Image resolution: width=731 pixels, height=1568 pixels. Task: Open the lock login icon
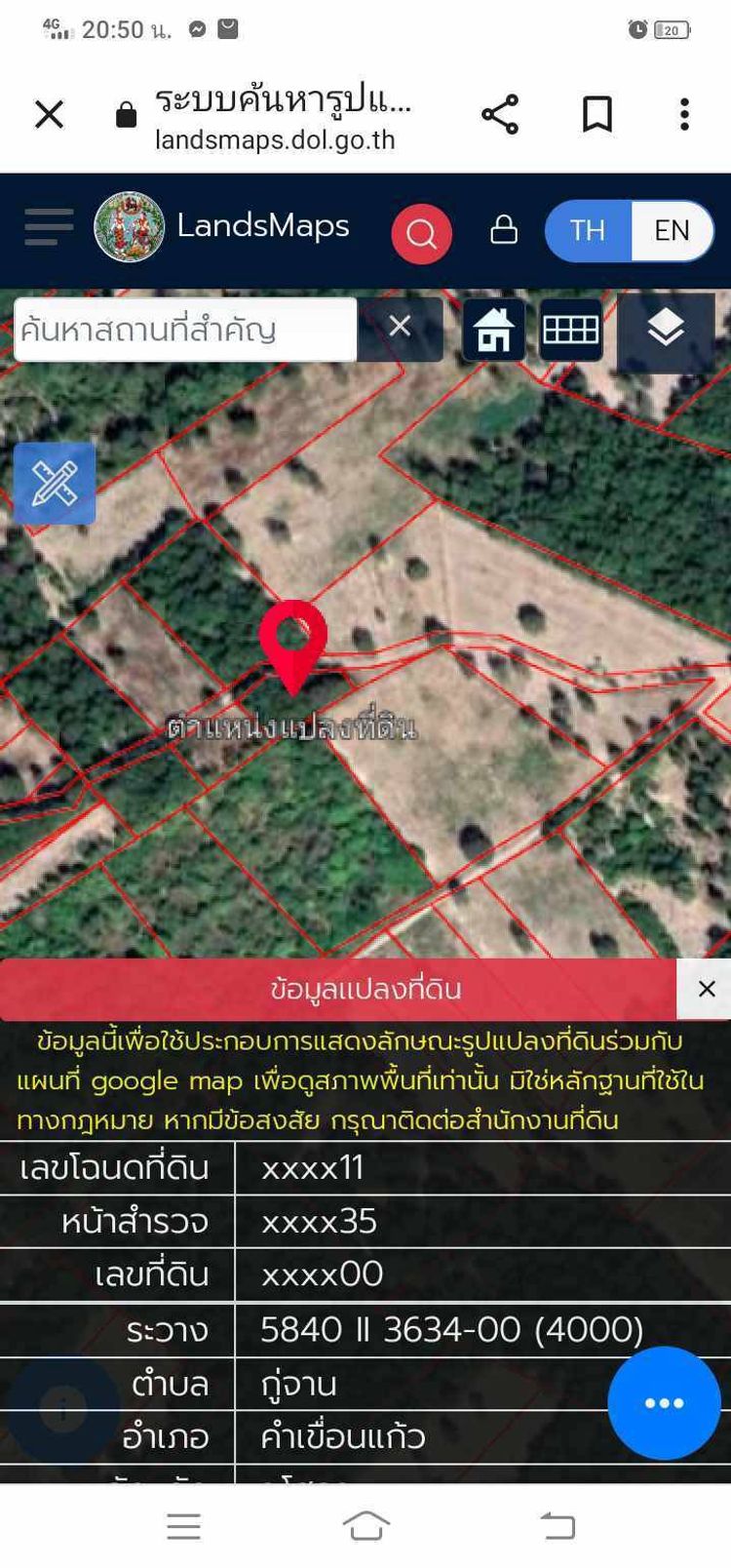pos(504,229)
